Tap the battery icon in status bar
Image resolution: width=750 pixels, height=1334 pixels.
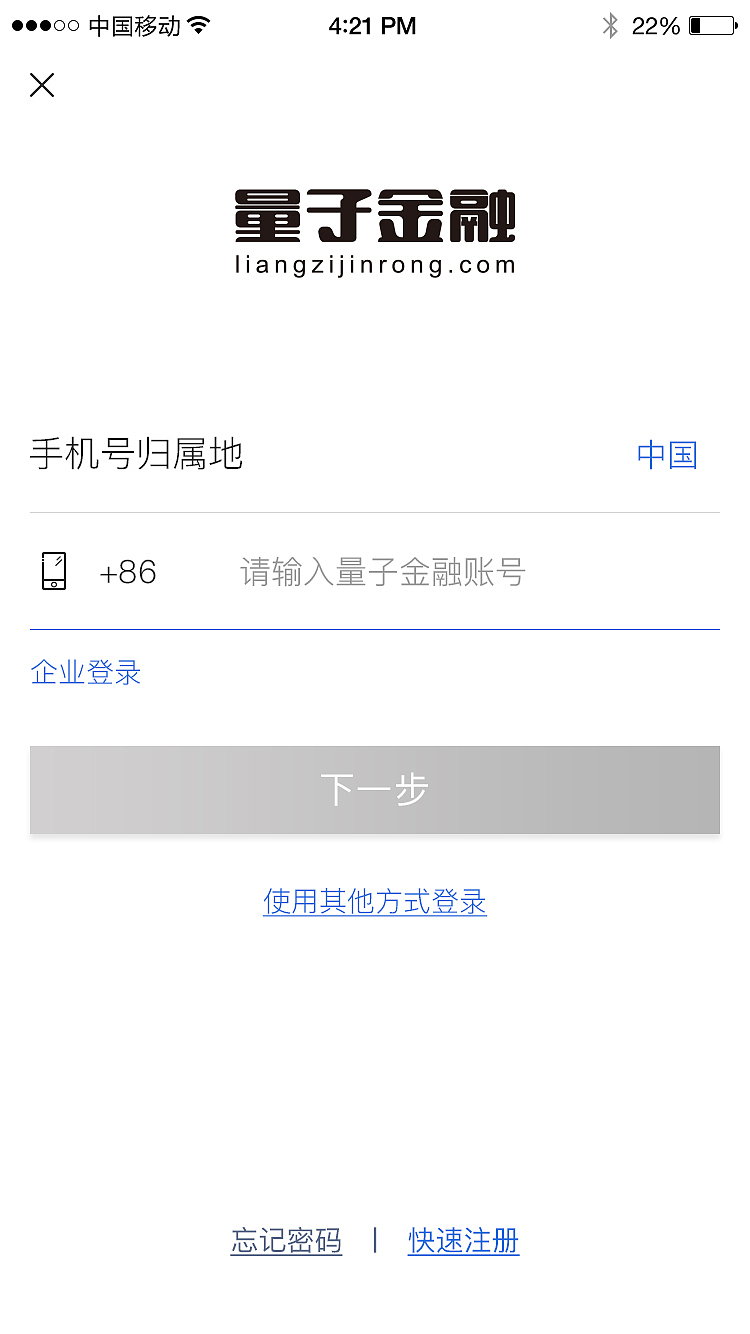(x=710, y=26)
